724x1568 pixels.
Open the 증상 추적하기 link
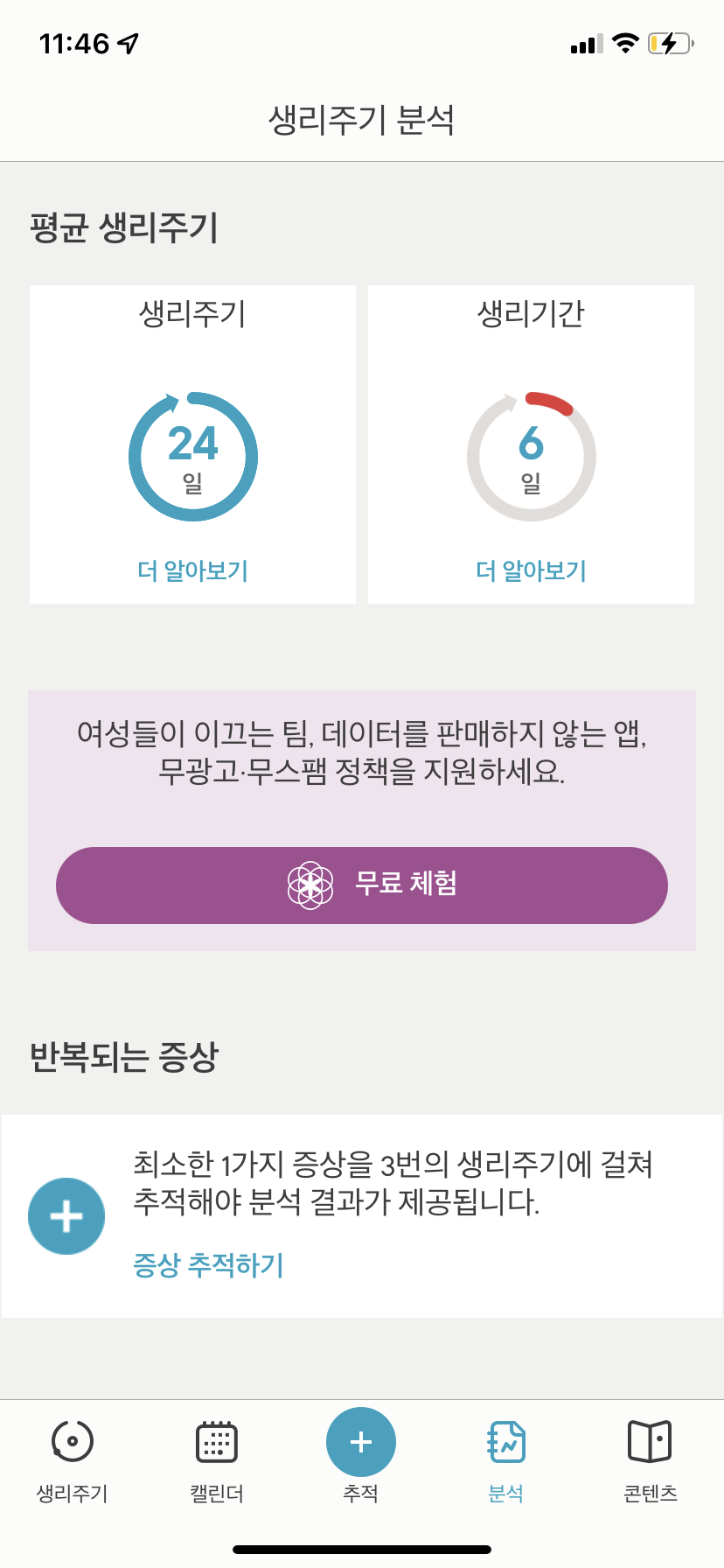(208, 1265)
